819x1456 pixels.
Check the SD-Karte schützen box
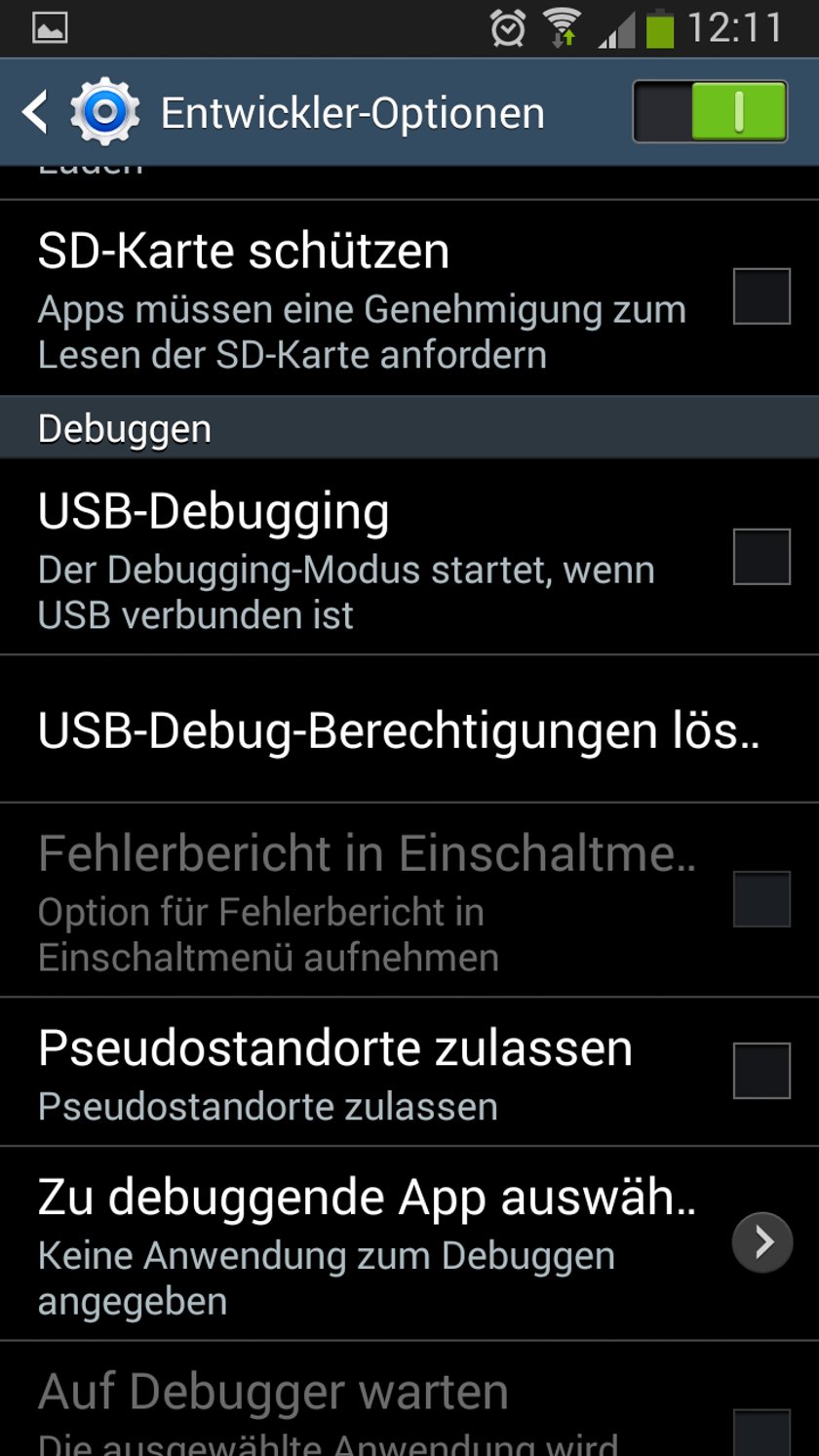click(x=761, y=296)
